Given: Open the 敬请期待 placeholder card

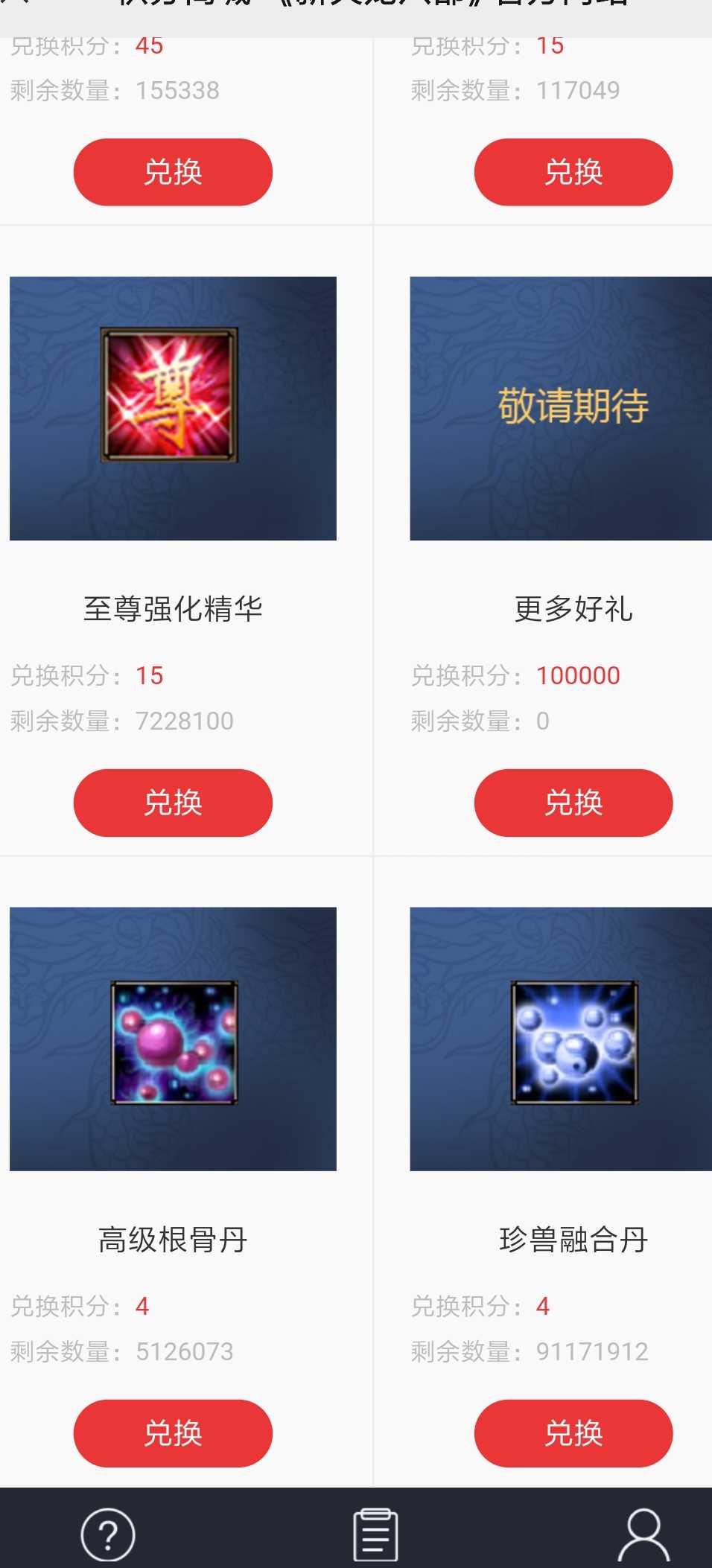Looking at the screenshot, I should pos(561,408).
